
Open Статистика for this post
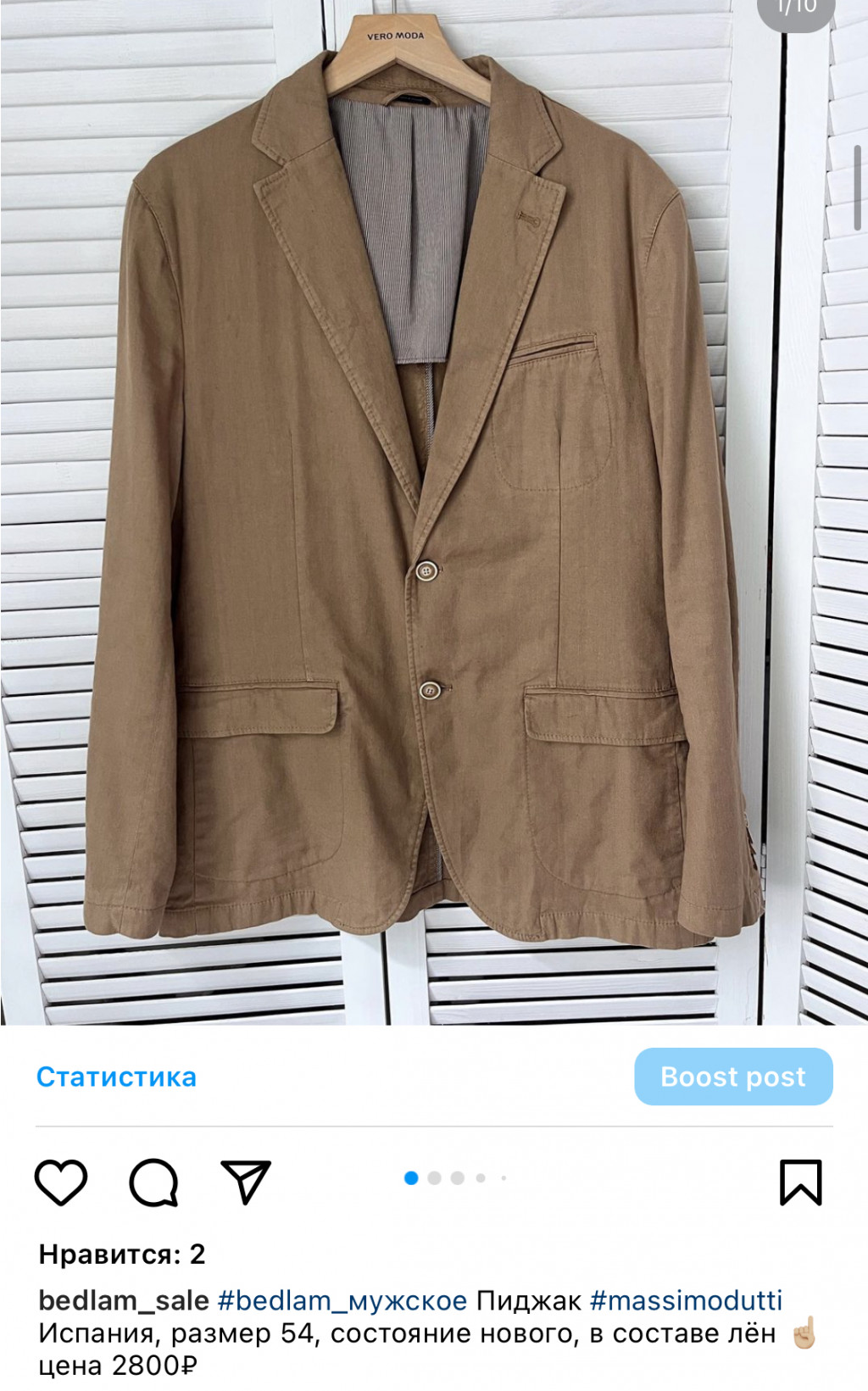pos(116,1077)
